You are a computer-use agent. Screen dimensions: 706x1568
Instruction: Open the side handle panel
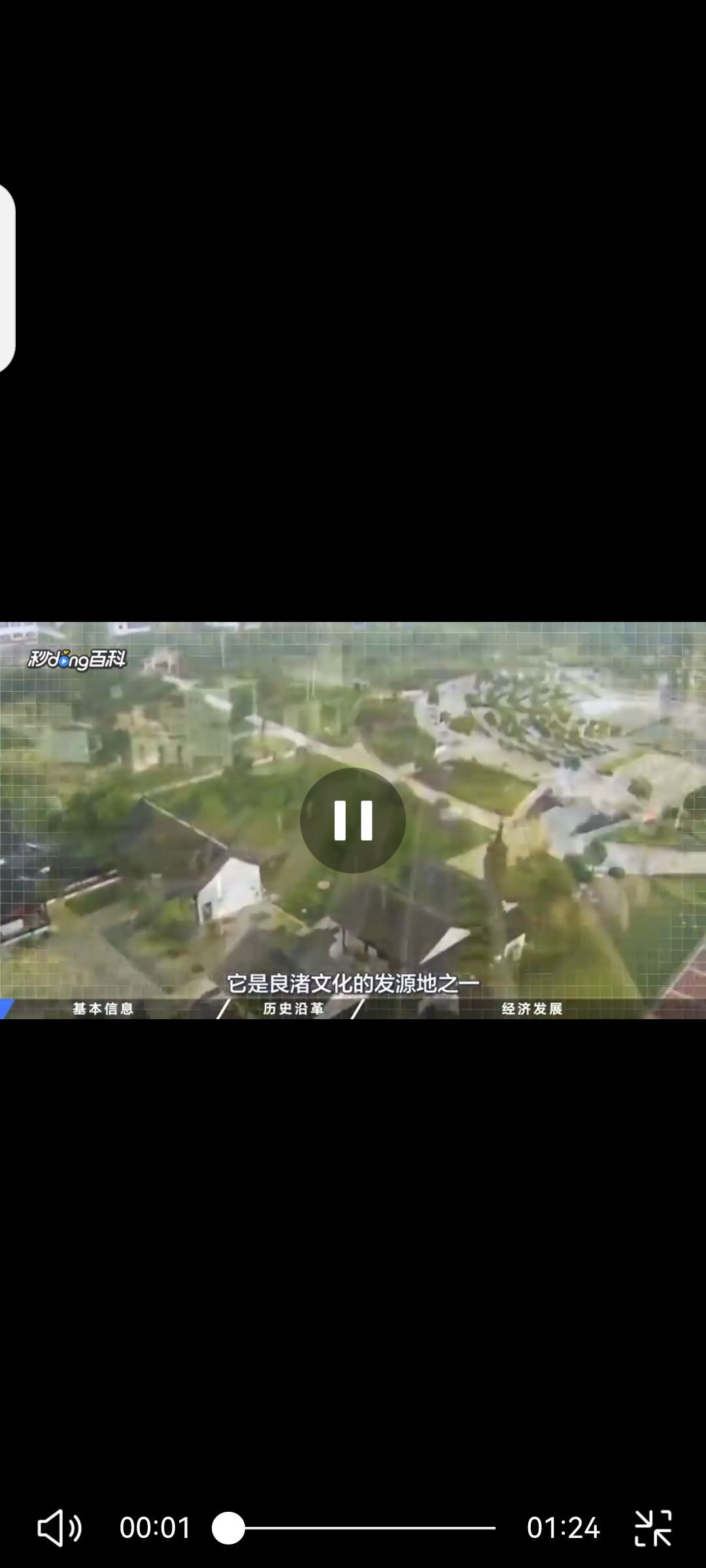pos(7,278)
